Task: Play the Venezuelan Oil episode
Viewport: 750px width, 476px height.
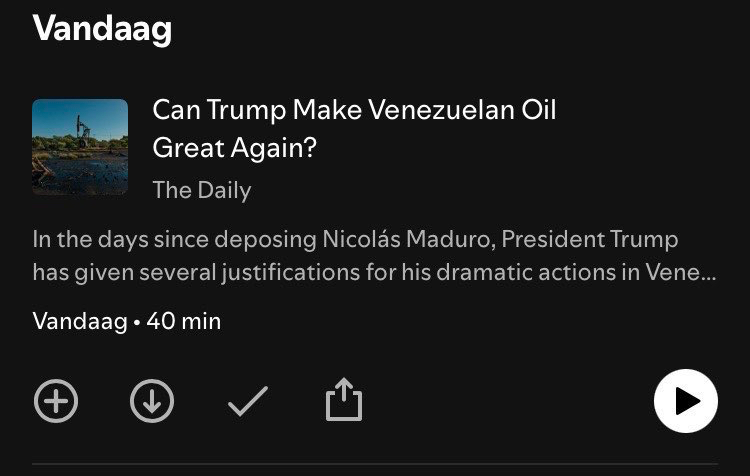Action: [x=685, y=401]
